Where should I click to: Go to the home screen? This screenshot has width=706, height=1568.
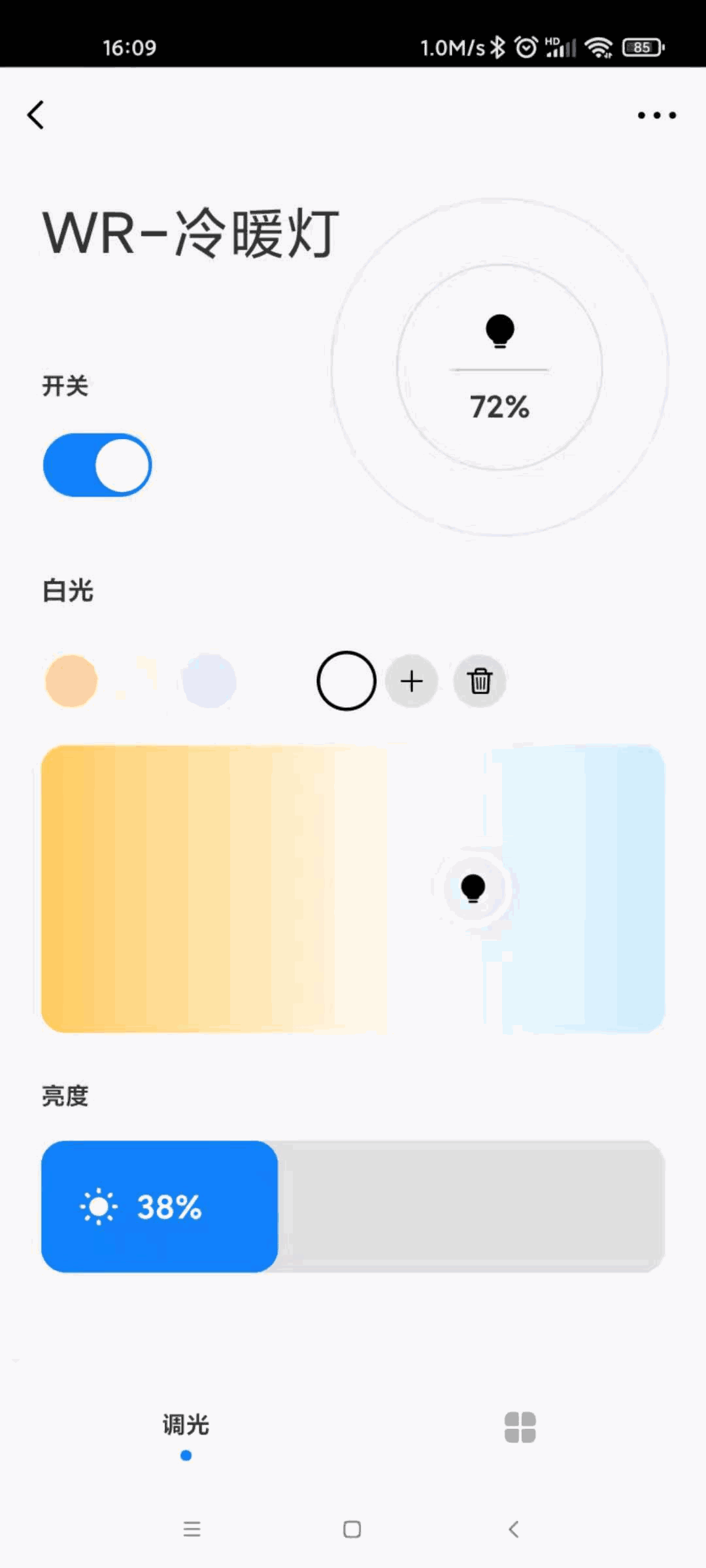pos(352,1529)
